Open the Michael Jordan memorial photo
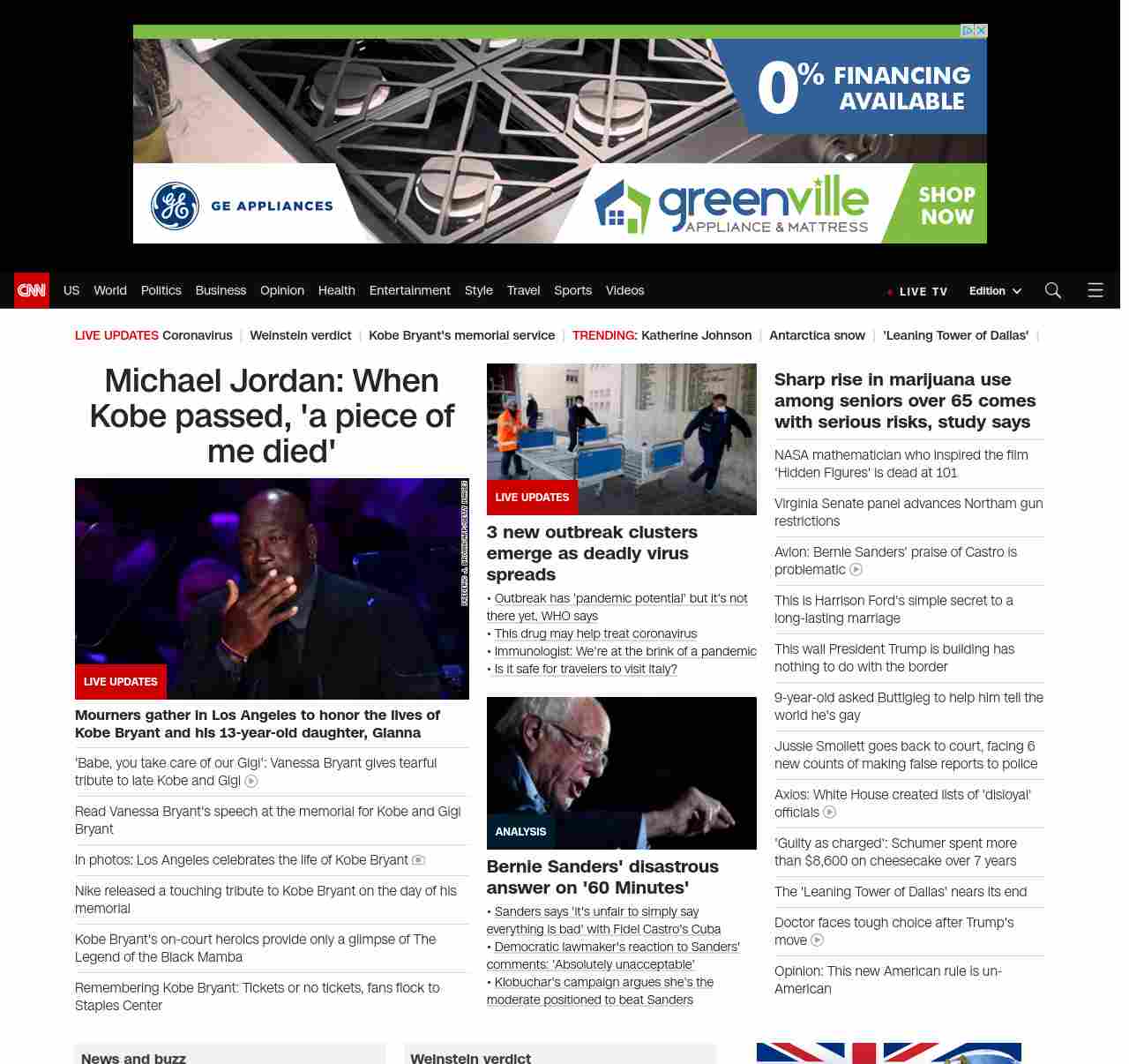1129x1064 pixels. pos(272,588)
